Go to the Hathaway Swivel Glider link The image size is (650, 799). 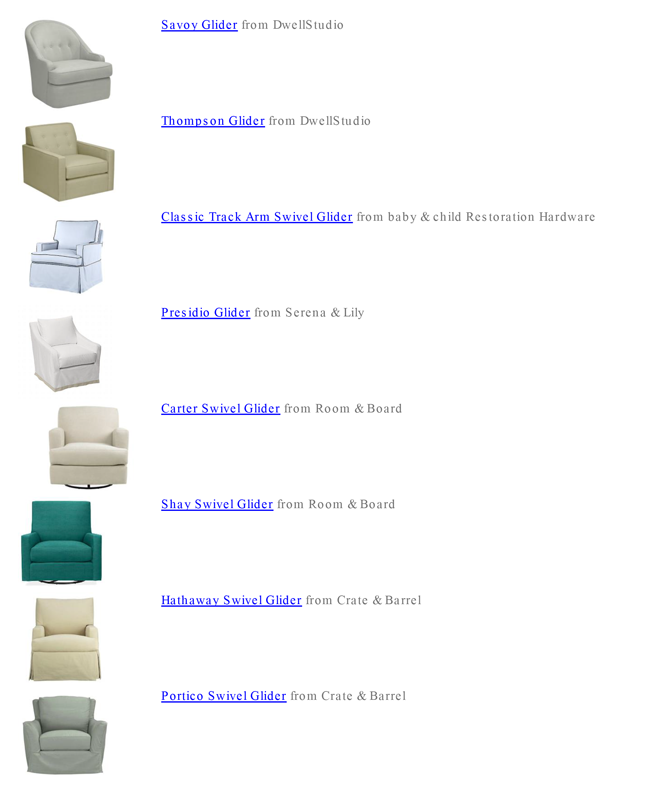pyautogui.click(x=231, y=601)
